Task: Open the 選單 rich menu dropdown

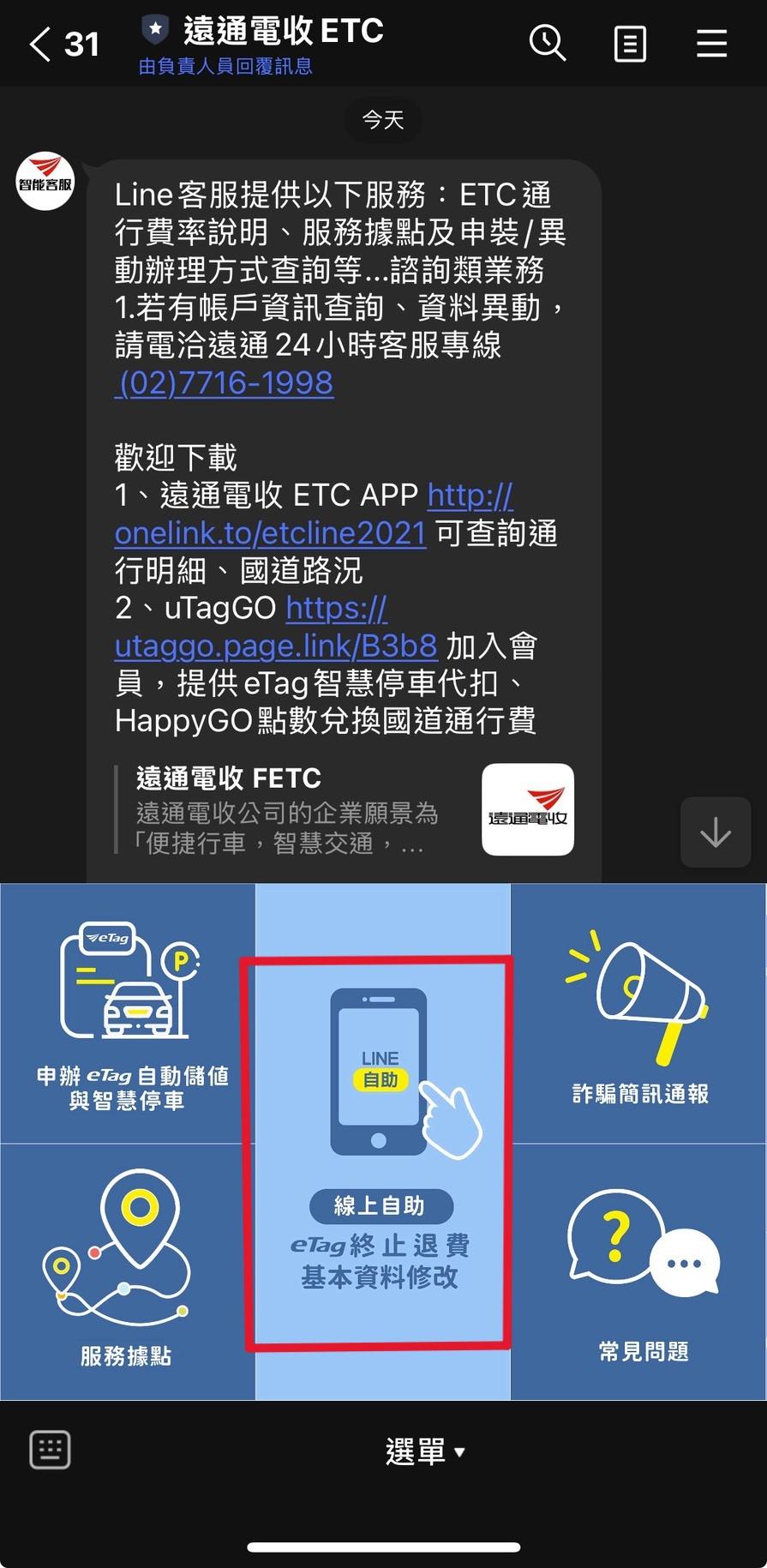Action: pyautogui.click(x=419, y=1451)
